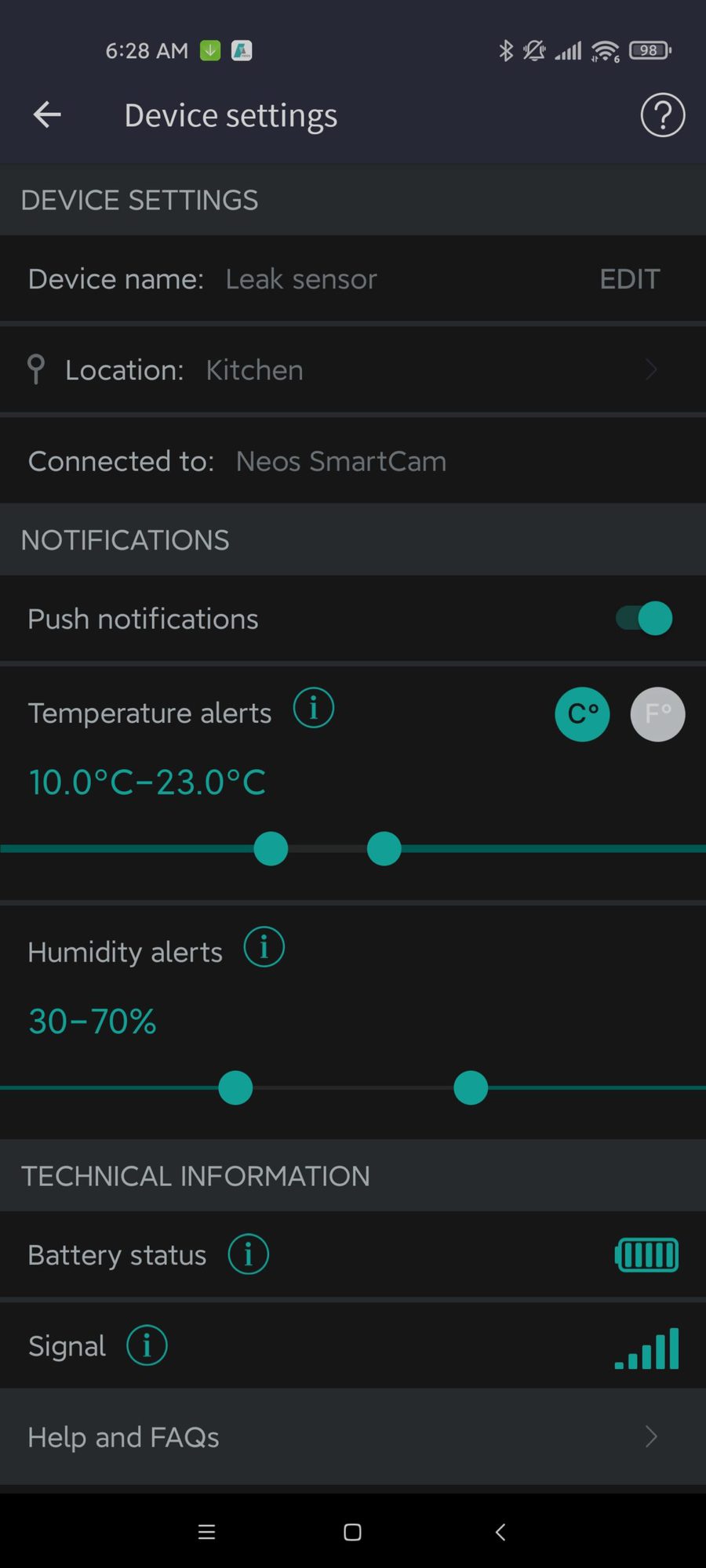
Task: Open the Location Kitchen row
Action: pos(353,370)
